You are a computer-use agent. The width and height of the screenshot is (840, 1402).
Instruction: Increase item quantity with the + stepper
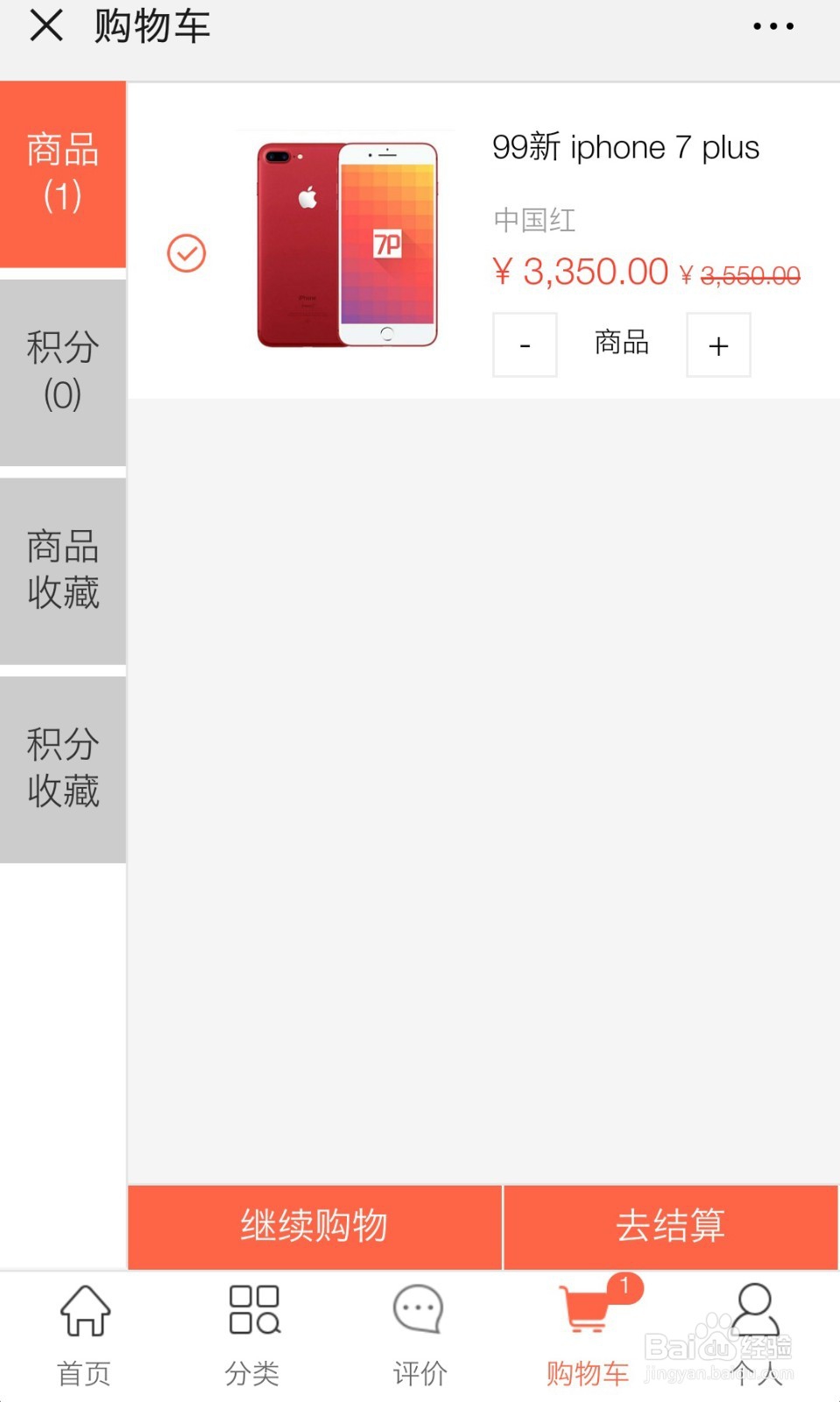point(718,344)
